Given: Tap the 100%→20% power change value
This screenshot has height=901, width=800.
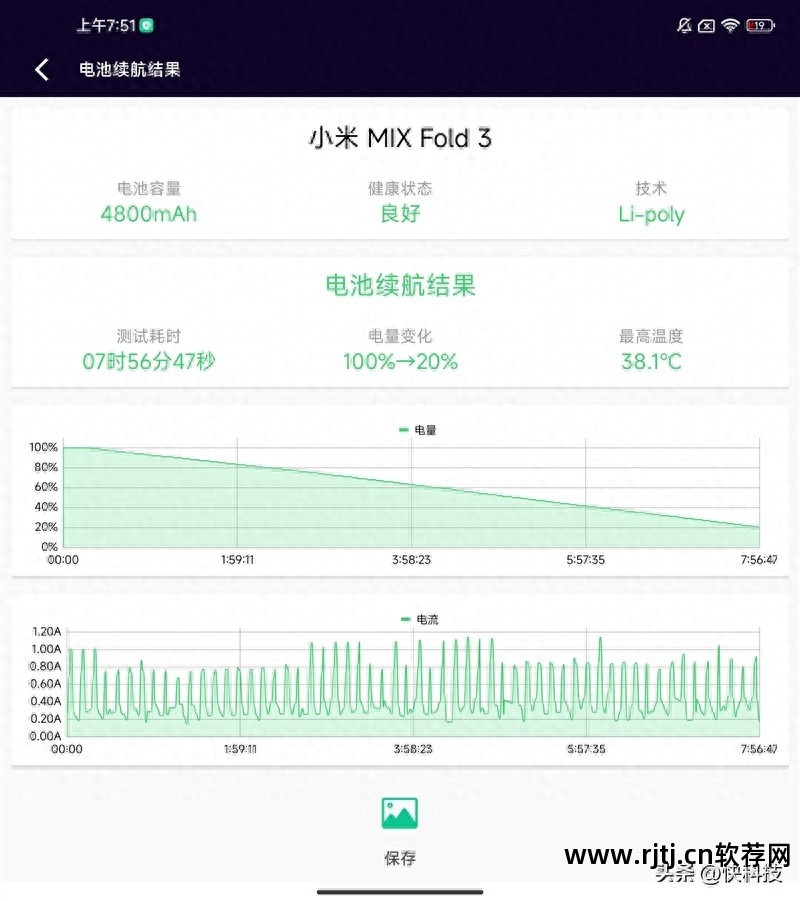Looking at the screenshot, I should [x=402, y=361].
